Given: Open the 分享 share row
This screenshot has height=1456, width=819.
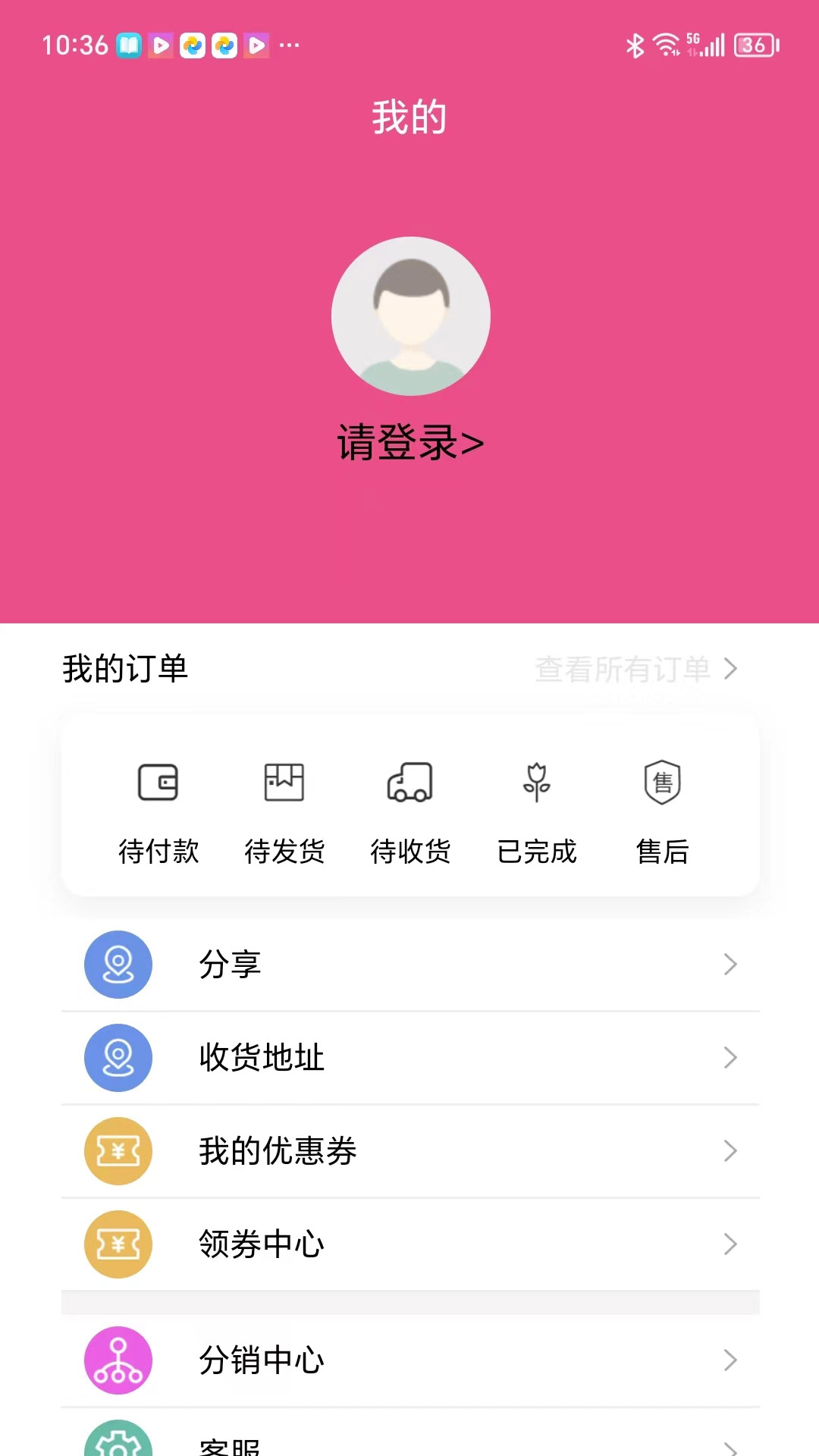Looking at the screenshot, I should click(x=409, y=965).
